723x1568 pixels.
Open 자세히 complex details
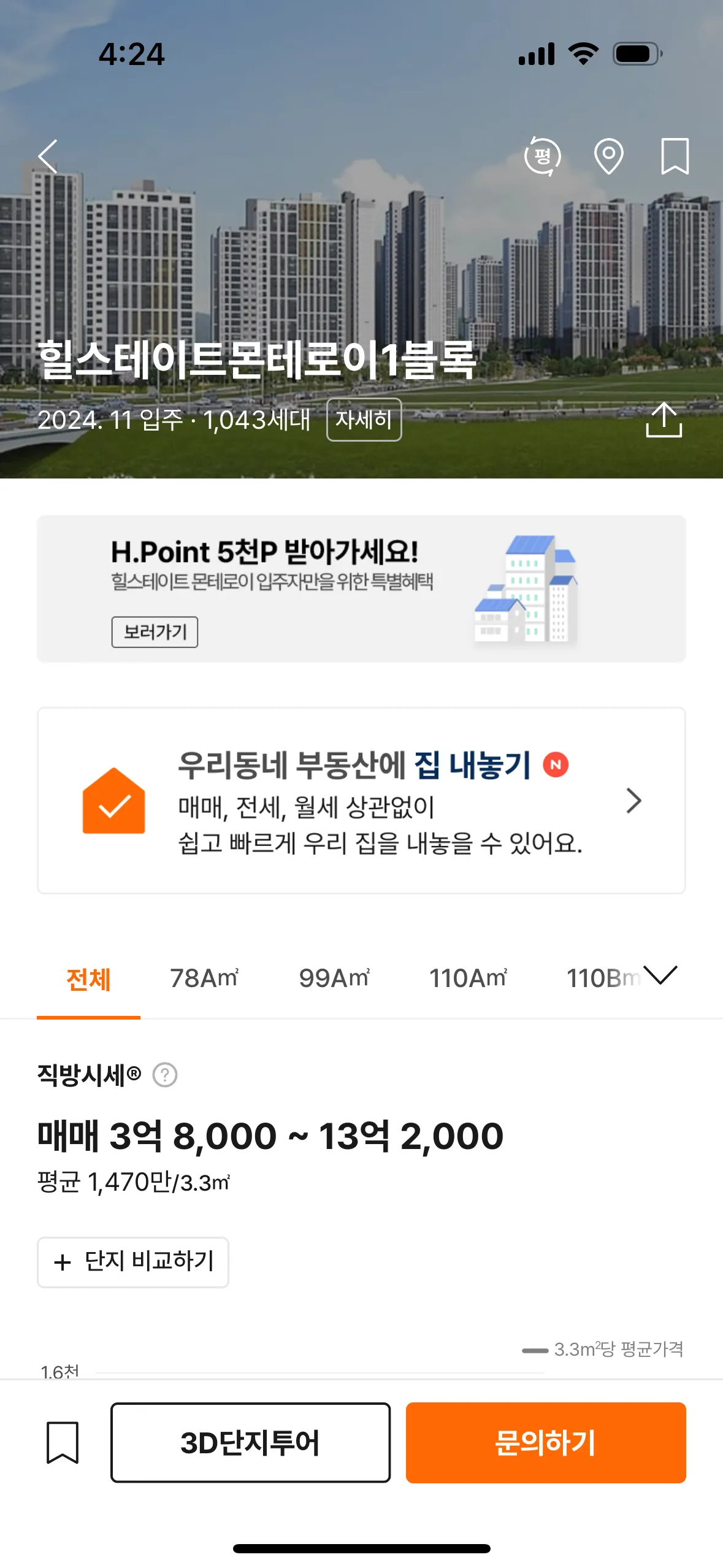click(364, 420)
